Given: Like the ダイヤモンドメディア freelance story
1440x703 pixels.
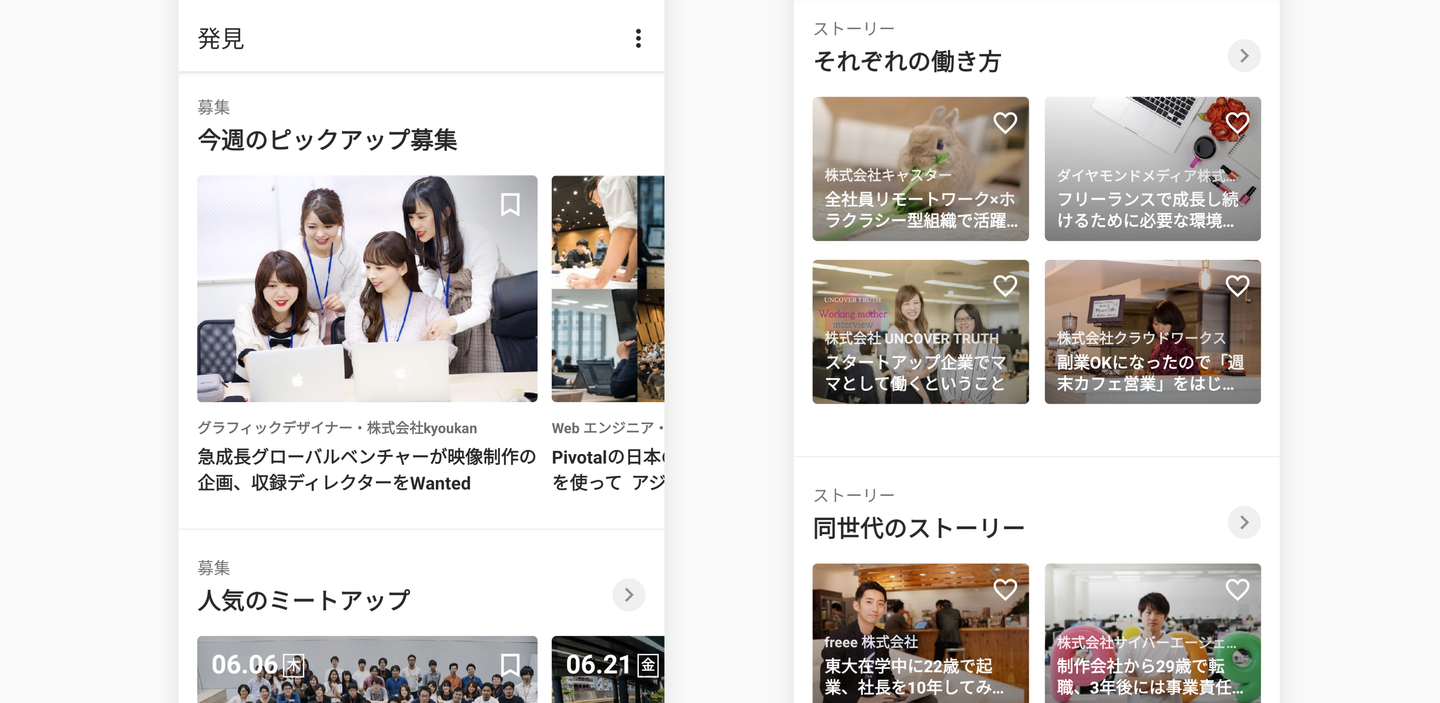Looking at the screenshot, I should point(1237,123).
